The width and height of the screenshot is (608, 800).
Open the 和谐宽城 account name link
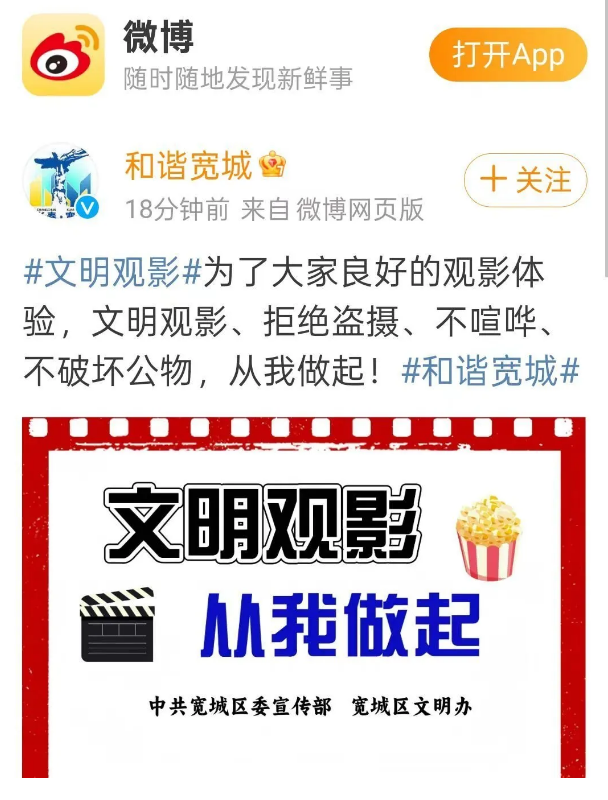coord(188,165)
